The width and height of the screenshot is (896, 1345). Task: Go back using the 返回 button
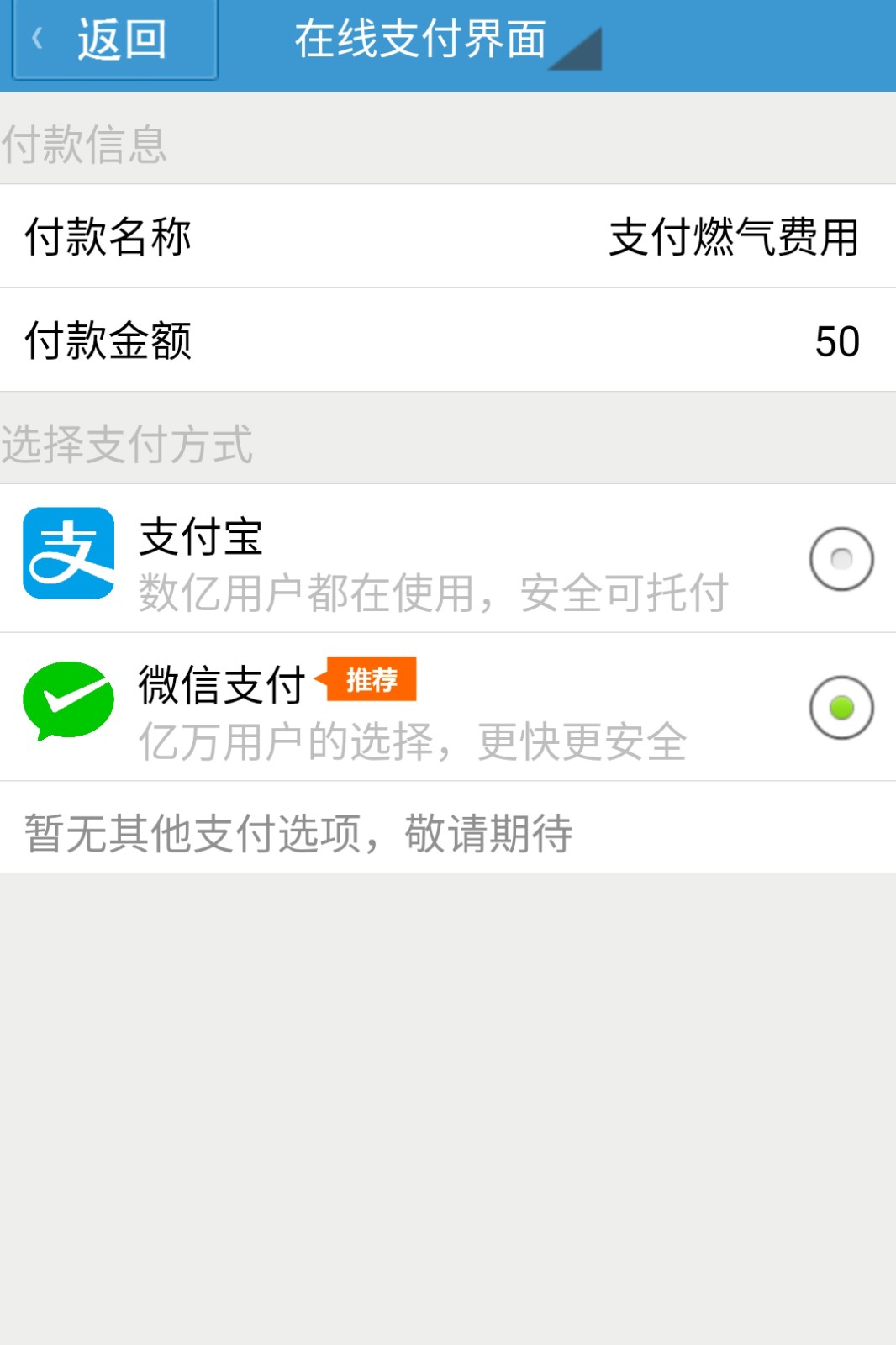[x=114, y=40]
